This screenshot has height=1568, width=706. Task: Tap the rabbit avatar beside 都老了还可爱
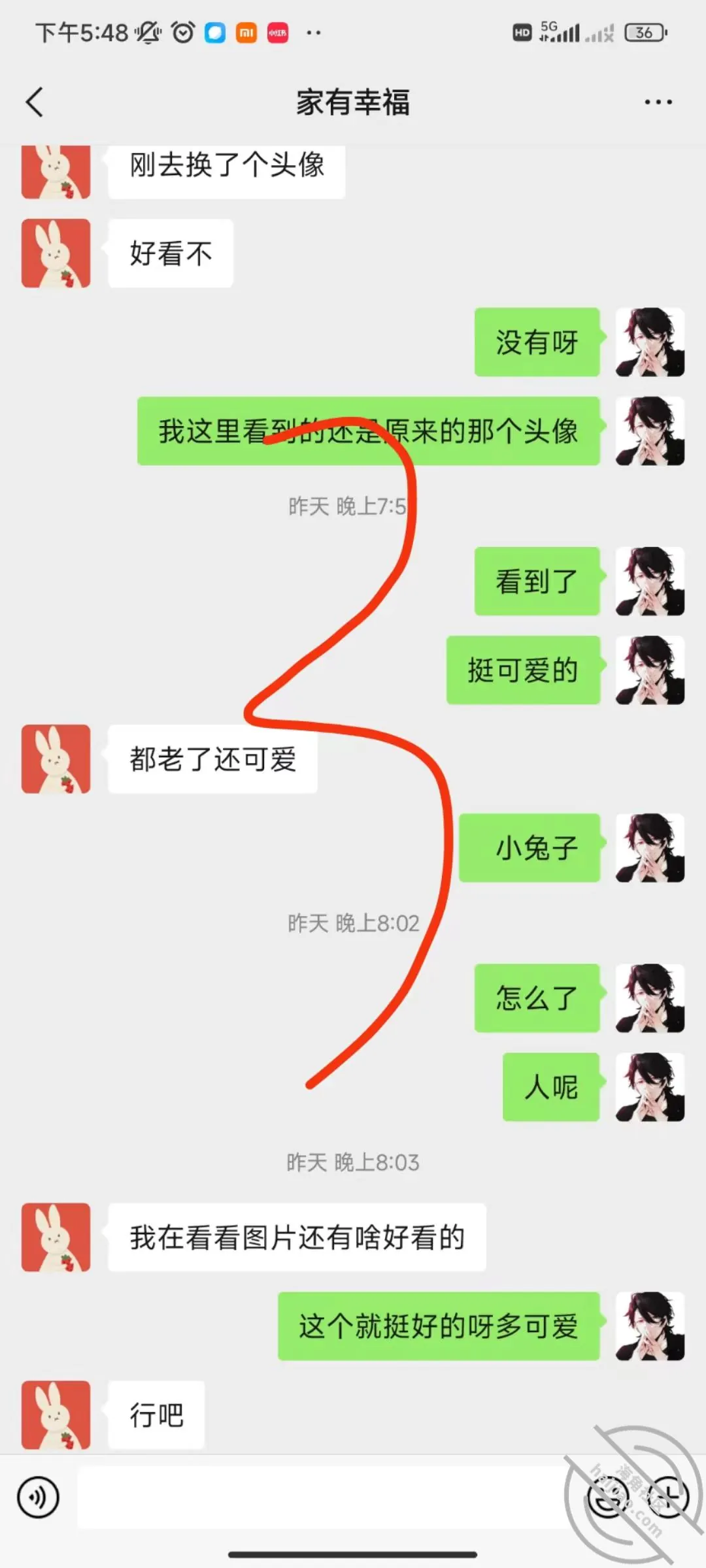point(56,759)
